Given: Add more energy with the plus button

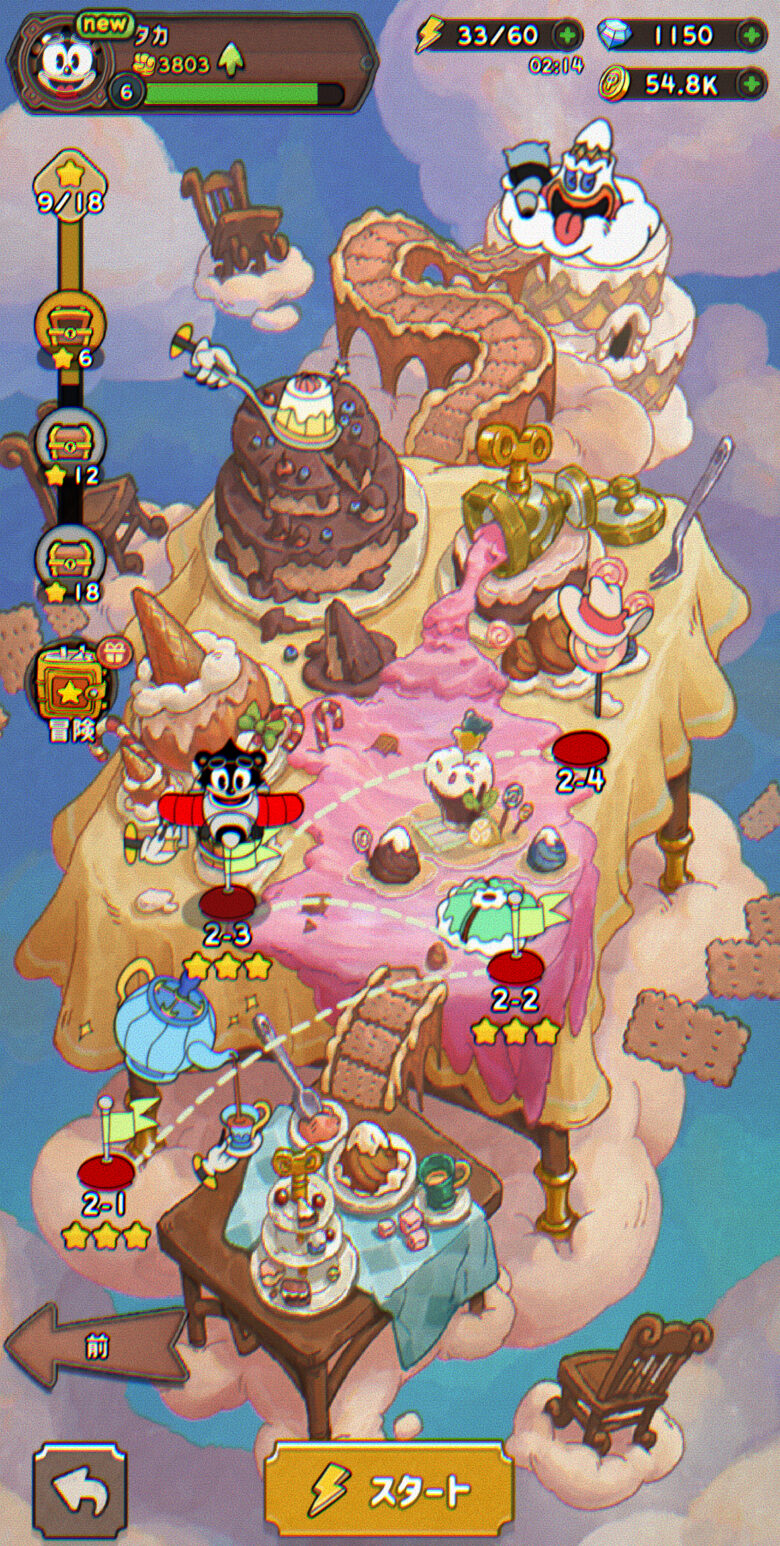Looking at the screenshot, I should 566,37.
